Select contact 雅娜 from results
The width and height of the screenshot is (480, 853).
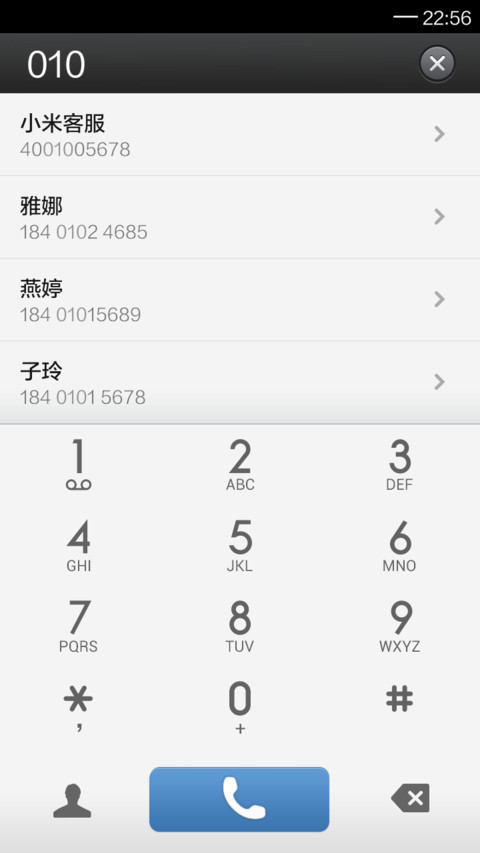(240, 217)
